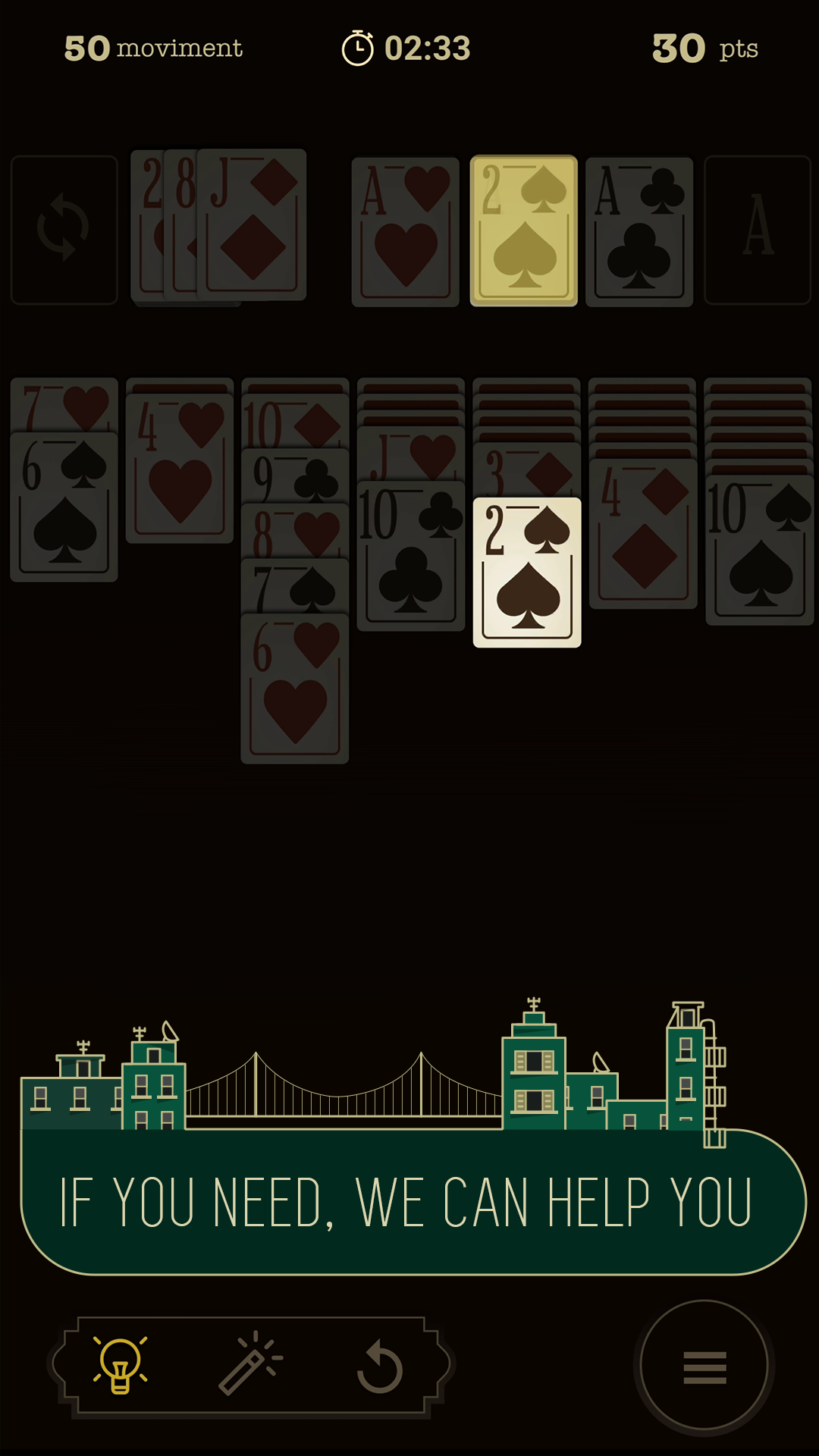Select the highlighted 2 of Spades card
Image resolution: width=819 pixels, height=1456 pixels.
526,569
